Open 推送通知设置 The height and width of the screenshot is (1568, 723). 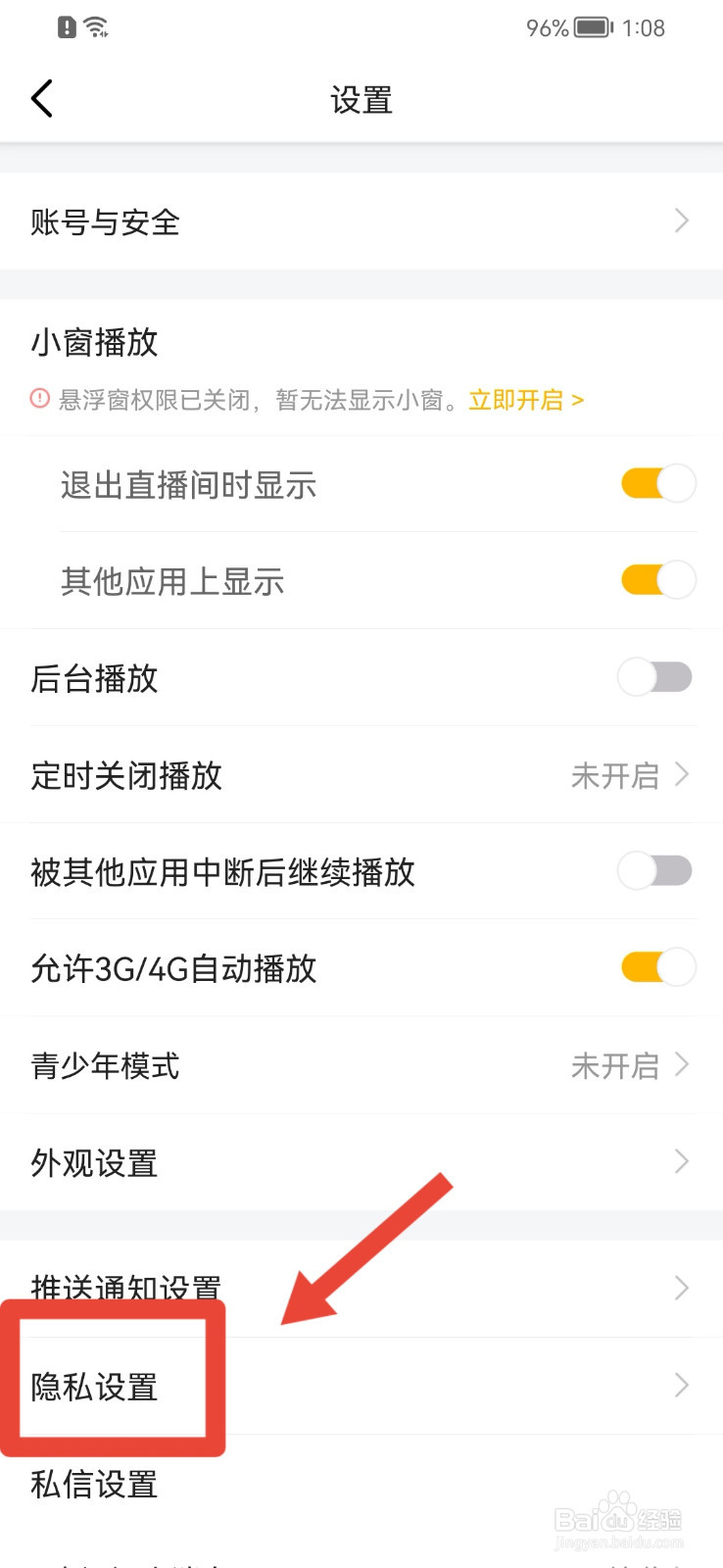(x=361, y=1286)
